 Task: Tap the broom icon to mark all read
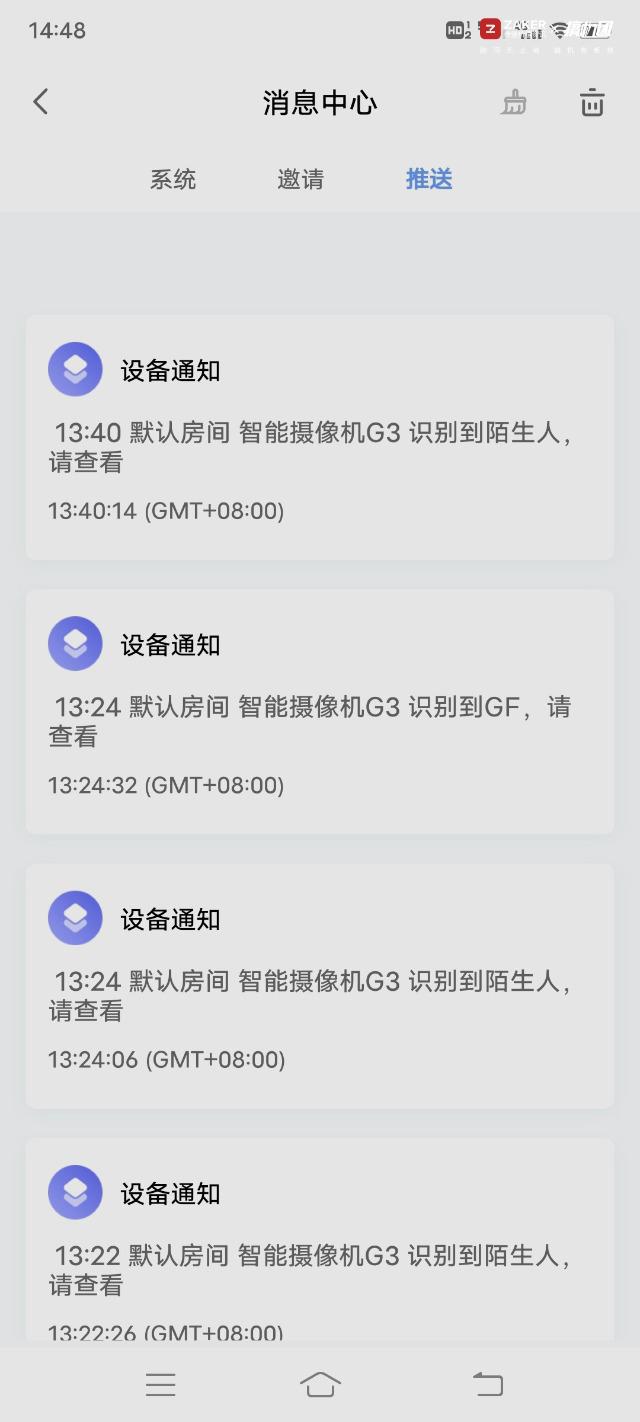tap(514, 102)
